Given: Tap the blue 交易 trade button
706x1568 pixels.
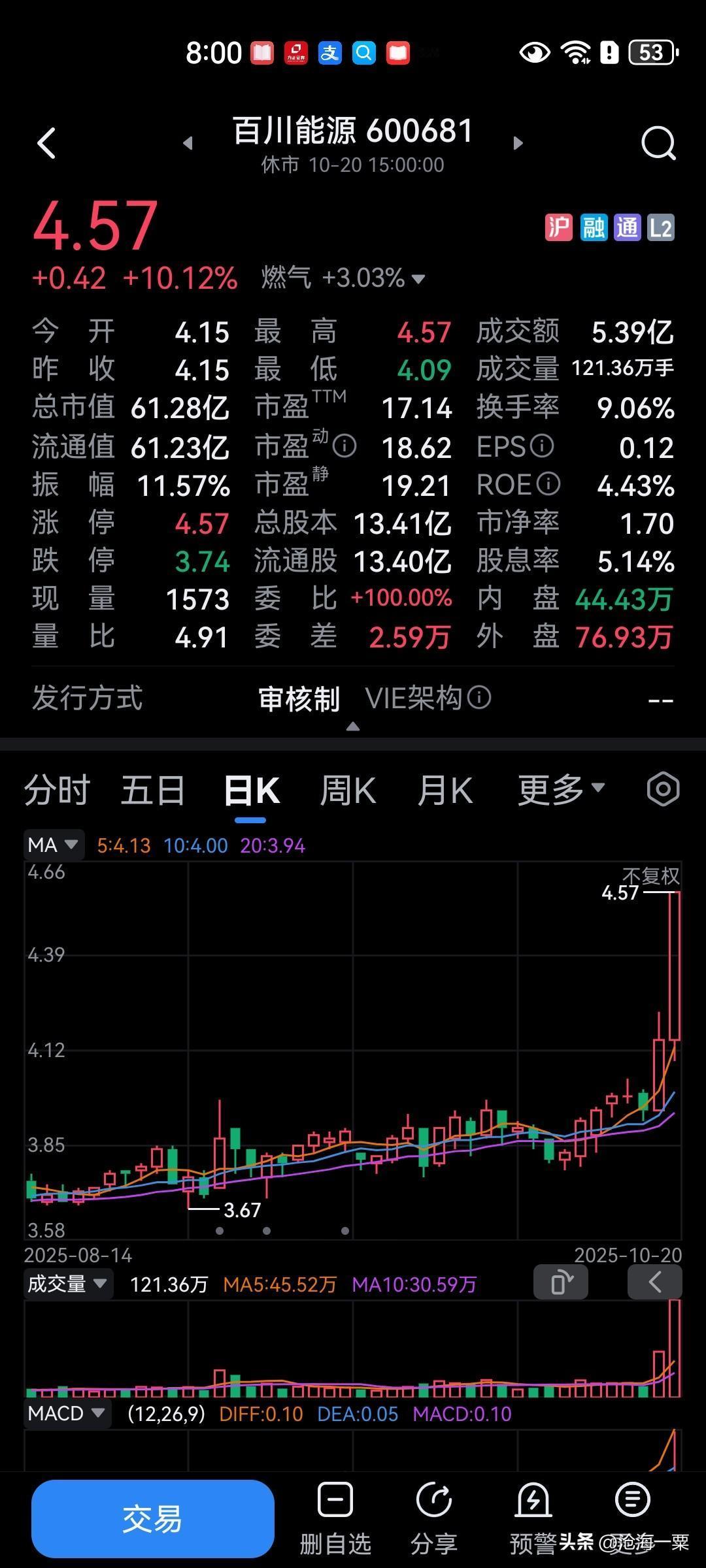Looking at the screenshot, I should pyautogui.click(x=152, y=1519).
